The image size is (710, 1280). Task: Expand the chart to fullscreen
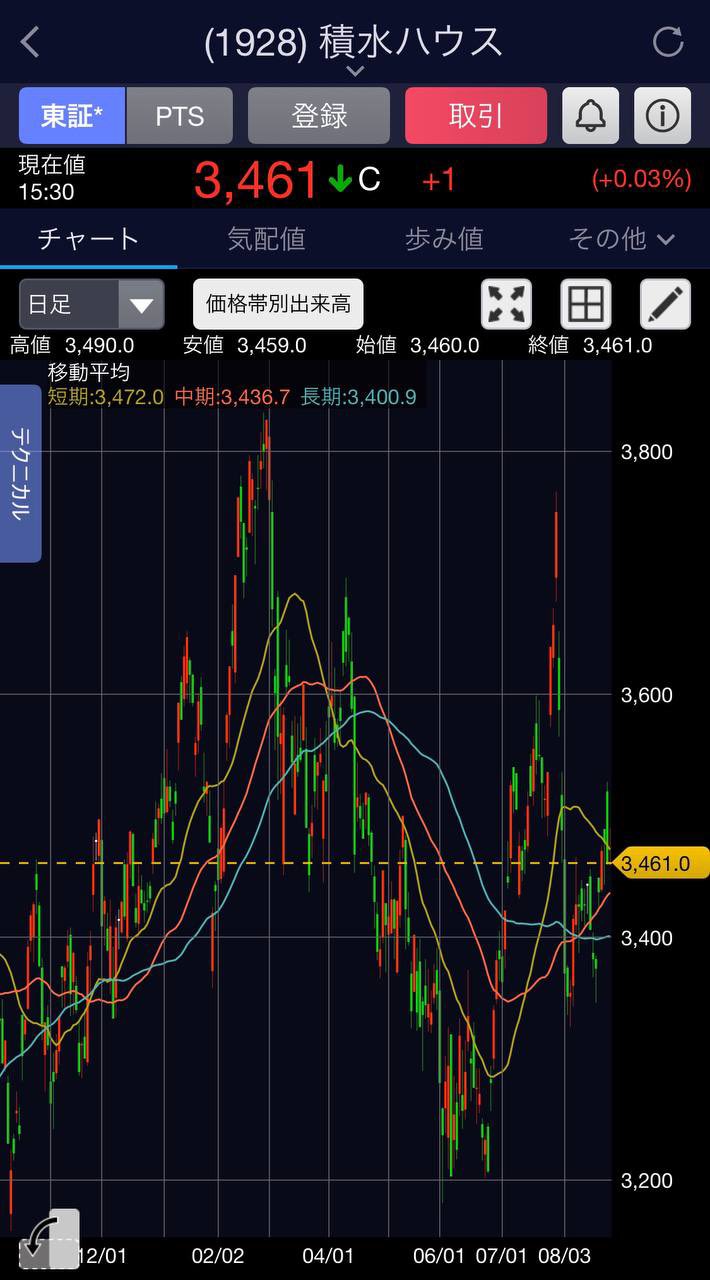tap(507, 304)
